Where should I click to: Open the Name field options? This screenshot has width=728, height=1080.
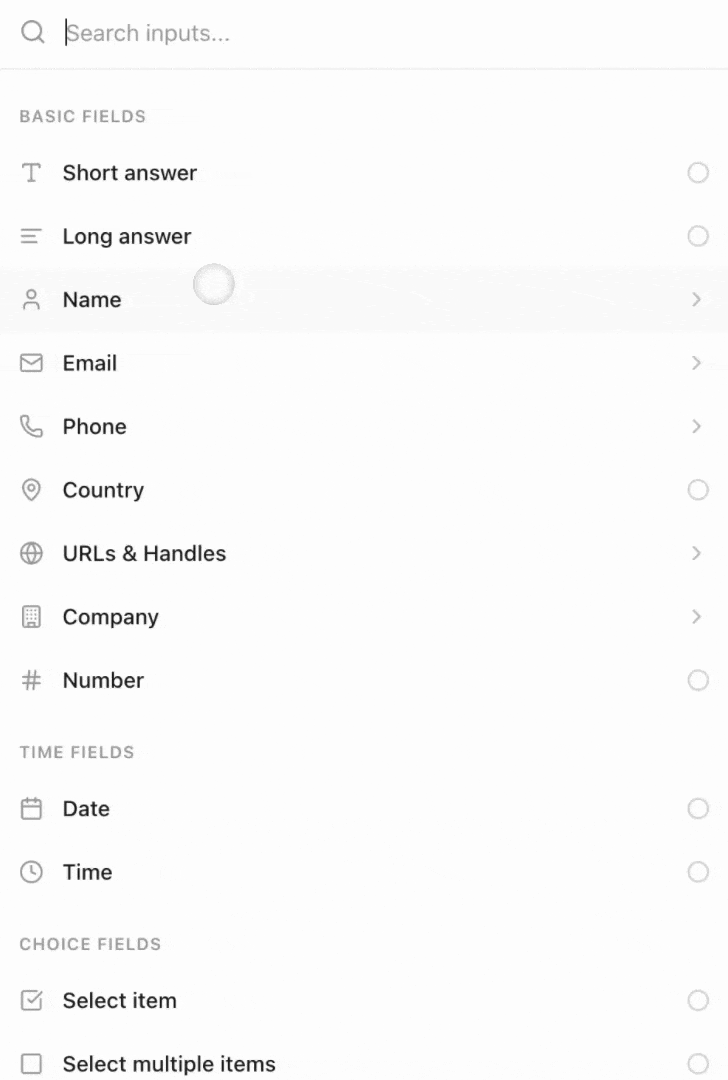pyautogui.click(x=92, y=300)
